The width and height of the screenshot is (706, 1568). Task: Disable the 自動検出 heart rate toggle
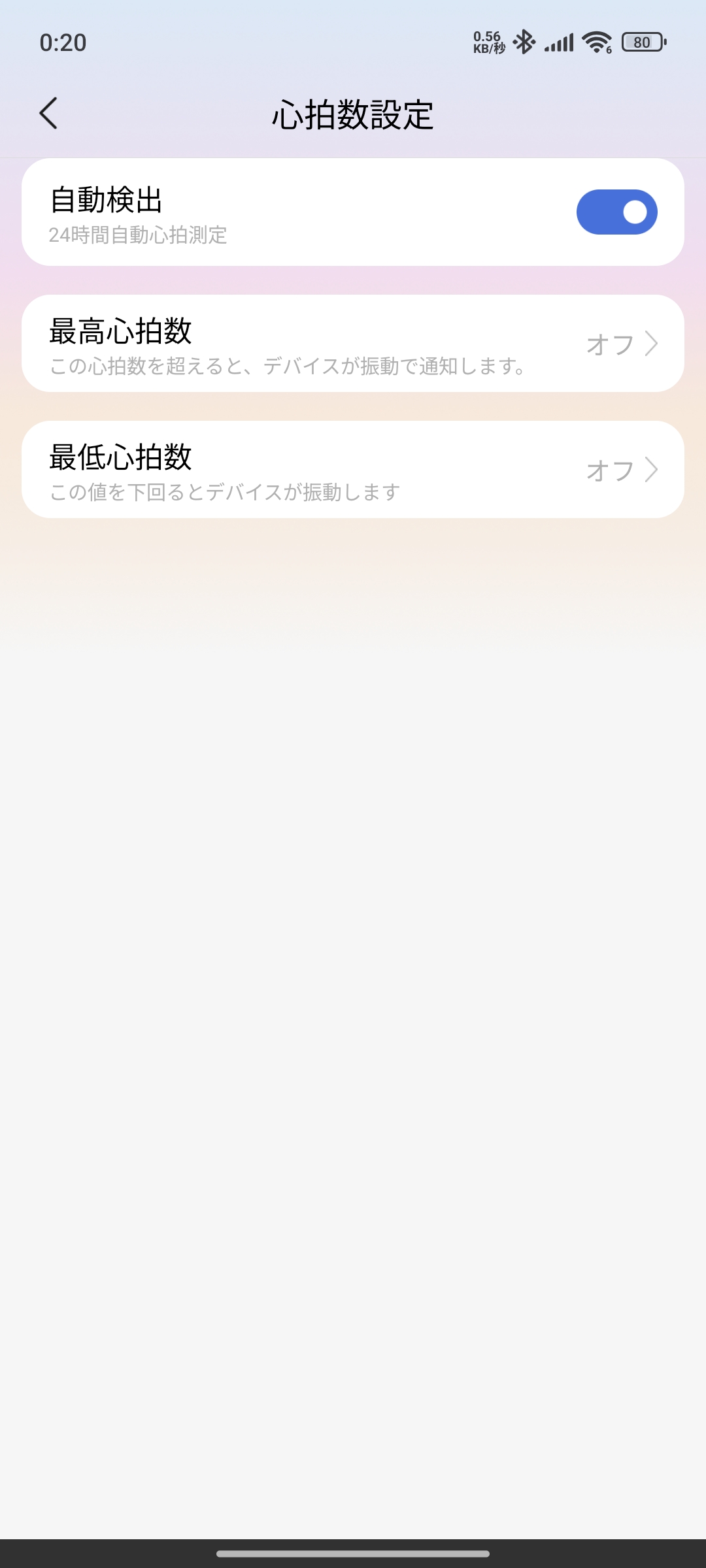coord(616,212)
